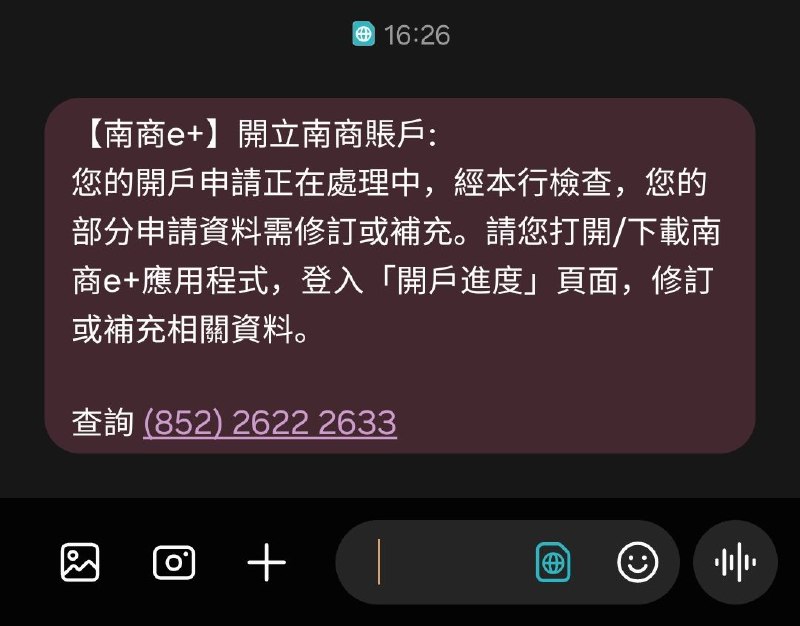Focus the message text field
Image resolution: width=800 pixels, height=626 pixels.
(450, 563)
